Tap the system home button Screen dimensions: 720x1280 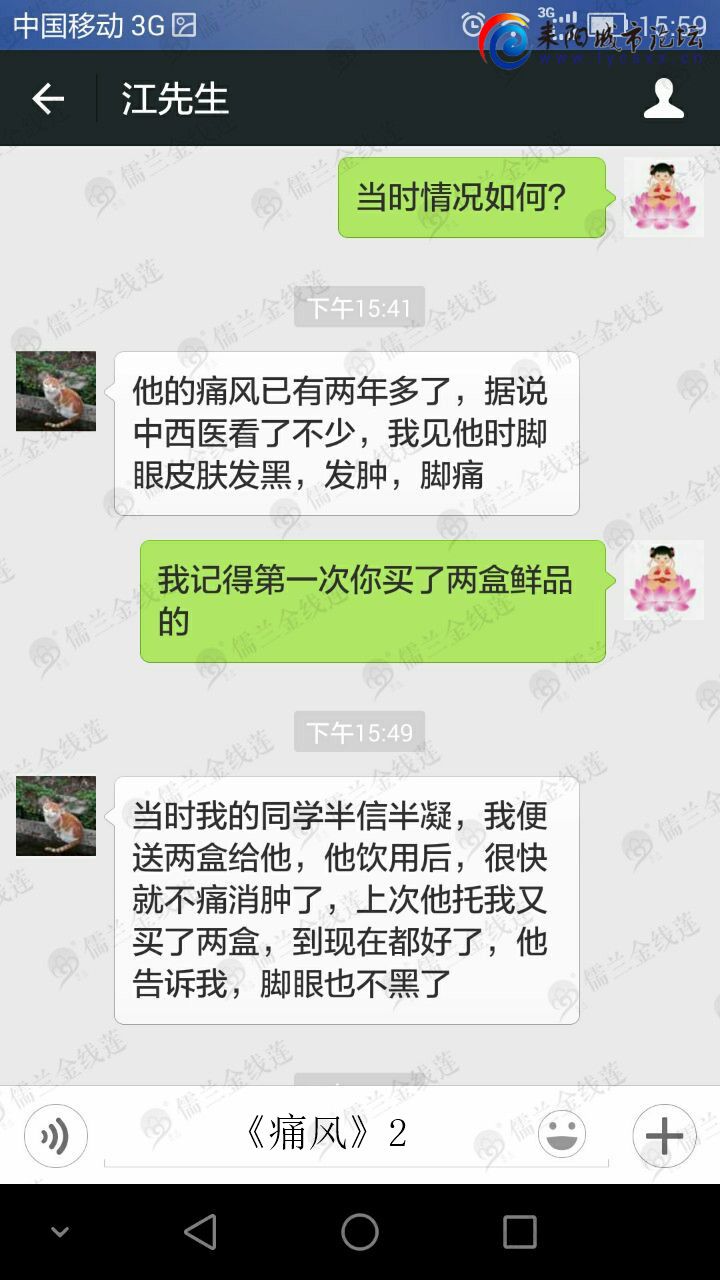click(360, 1232)
